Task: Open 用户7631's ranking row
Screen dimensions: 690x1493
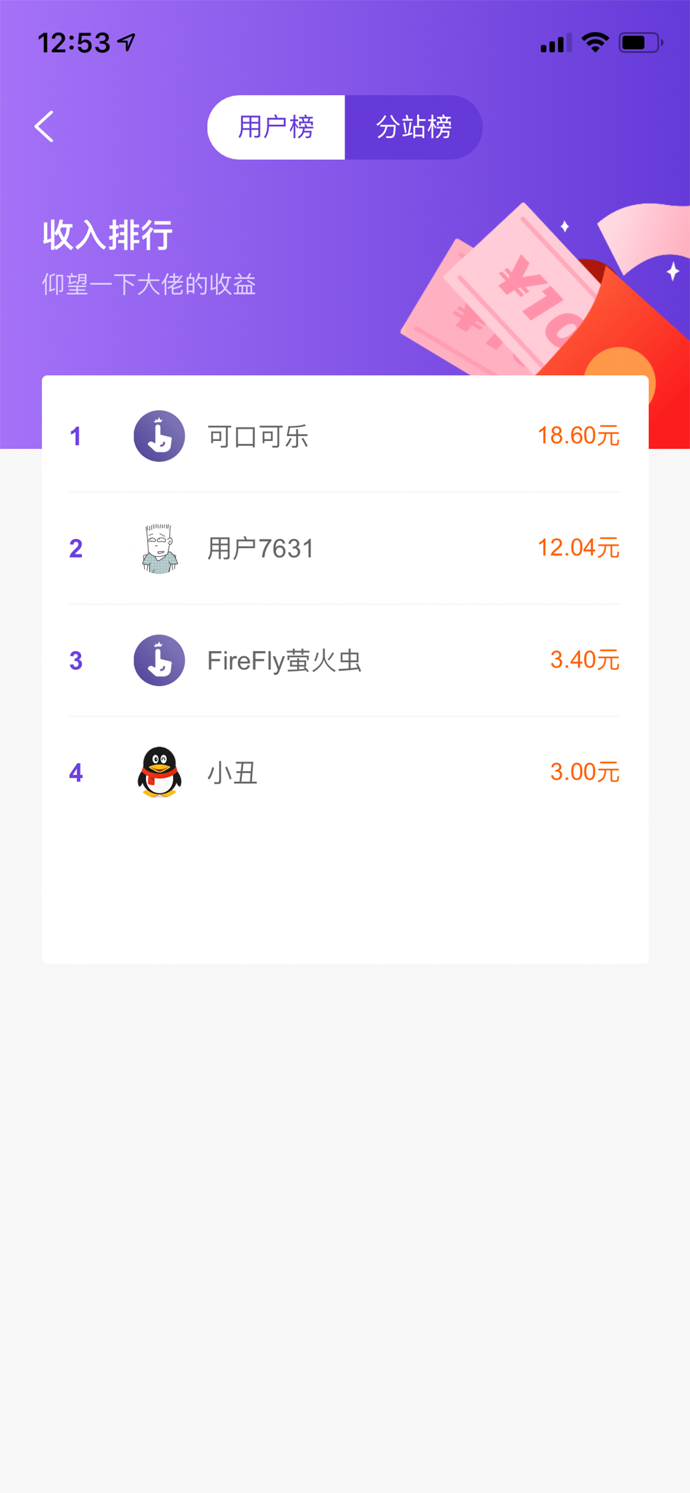Action: 344,548
